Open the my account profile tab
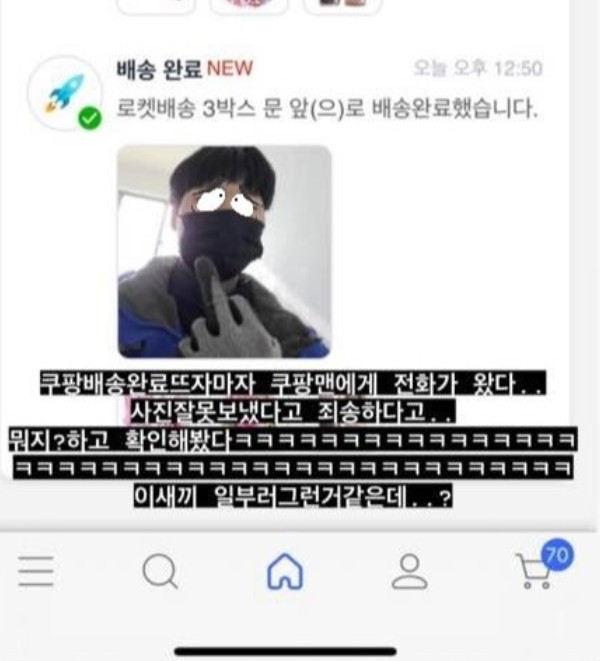 408,571
